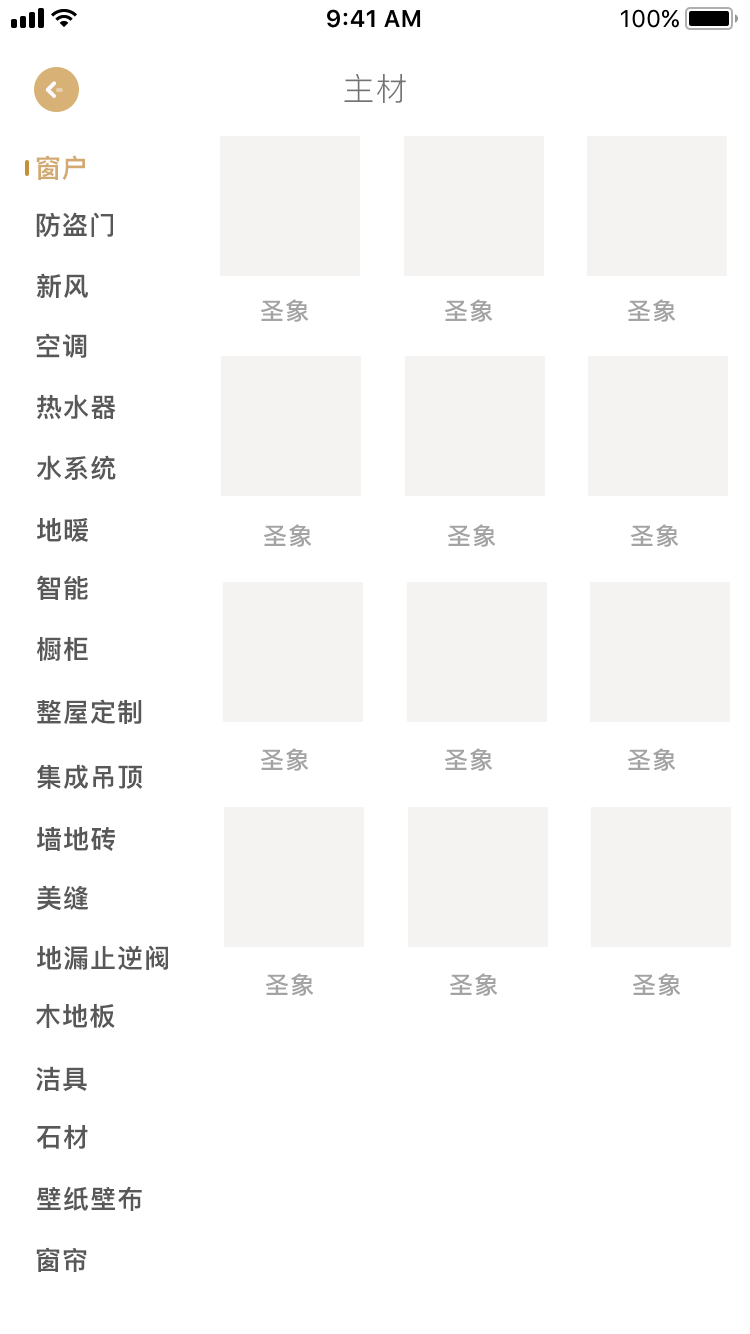Image resolution: width=750 pixels, height=1334 pixels.
Task: Tap the first 圣象 product thumbnail
Action: [x=289, y=205]
